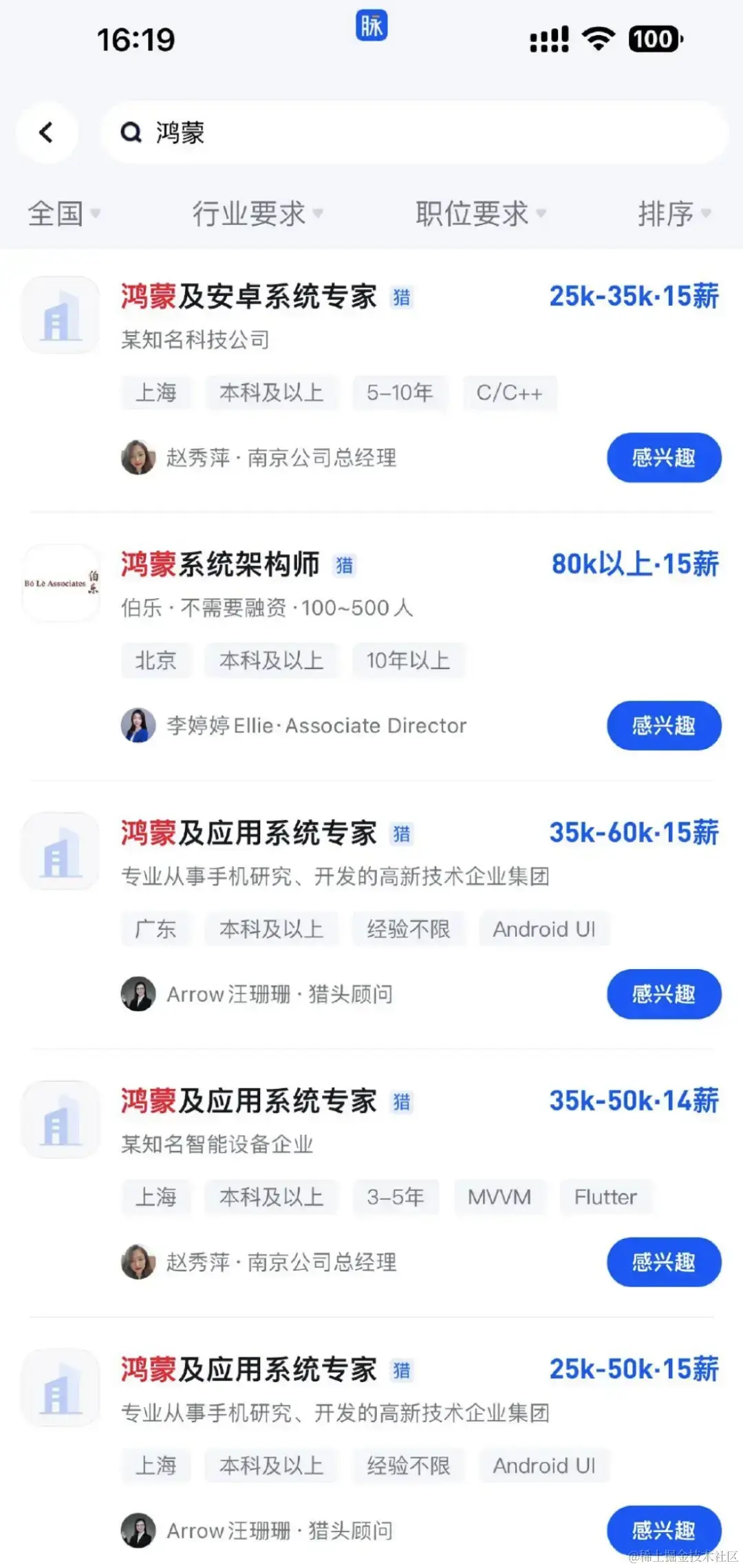
Task: Expand the 行业要求 filter menu
Action: pyautogui.click(x=255, y=213)
